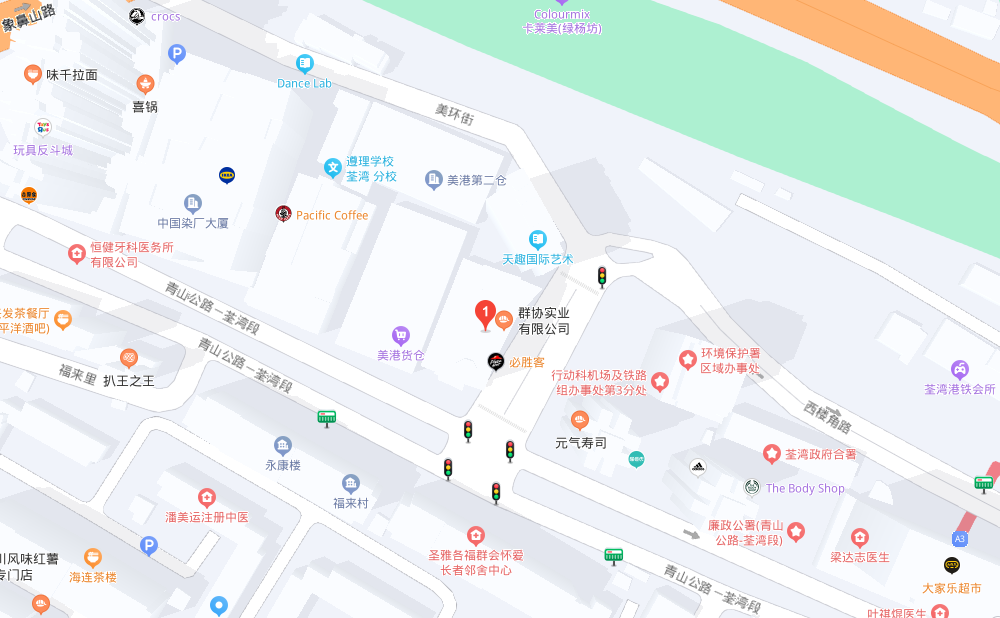Image resolution: width=1000 pixels, height=618 pixels.
Task: Tap the red pin numbered 1
Action: coord(485,315)
